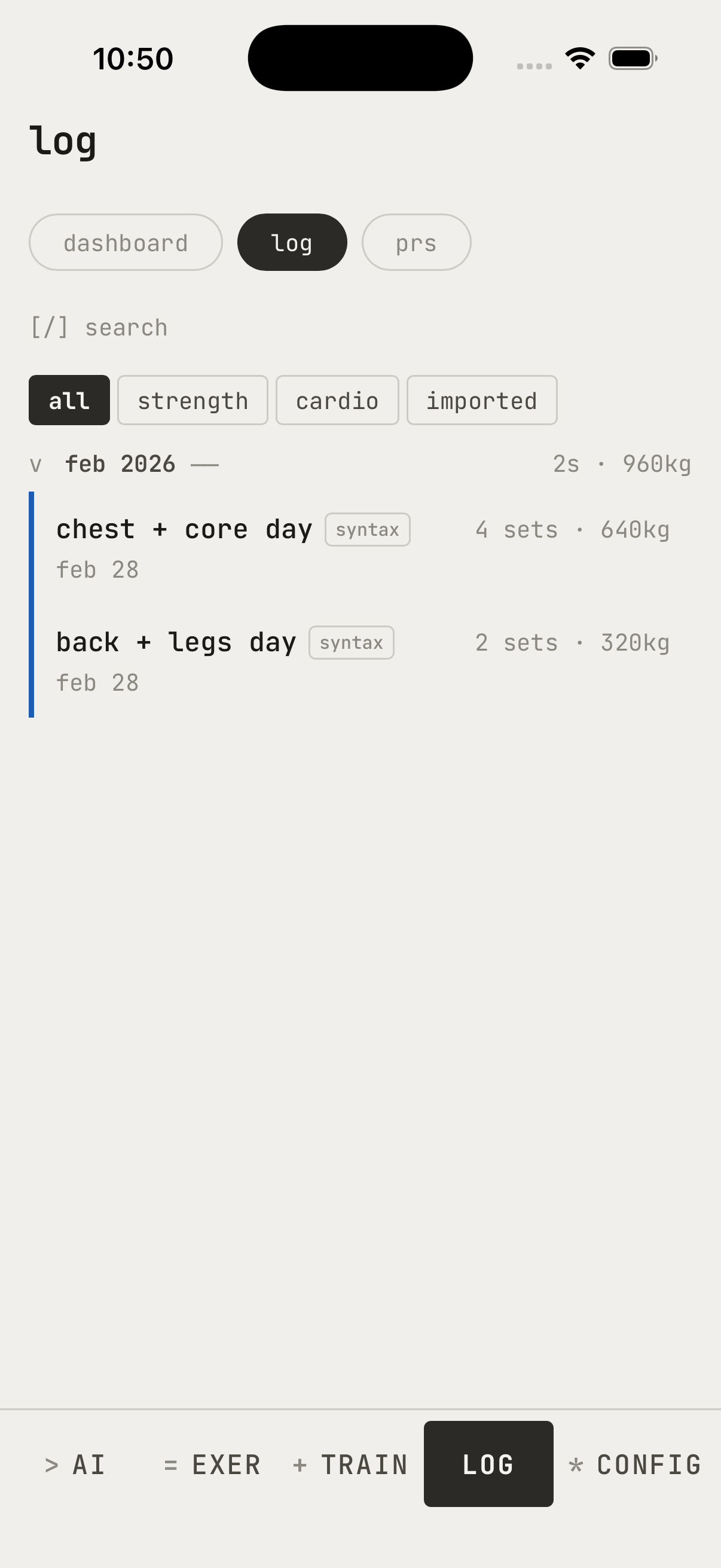The image size is (721, 1568).
Task: Click the syntax badge on back + legs day
Action: [351, 642]
